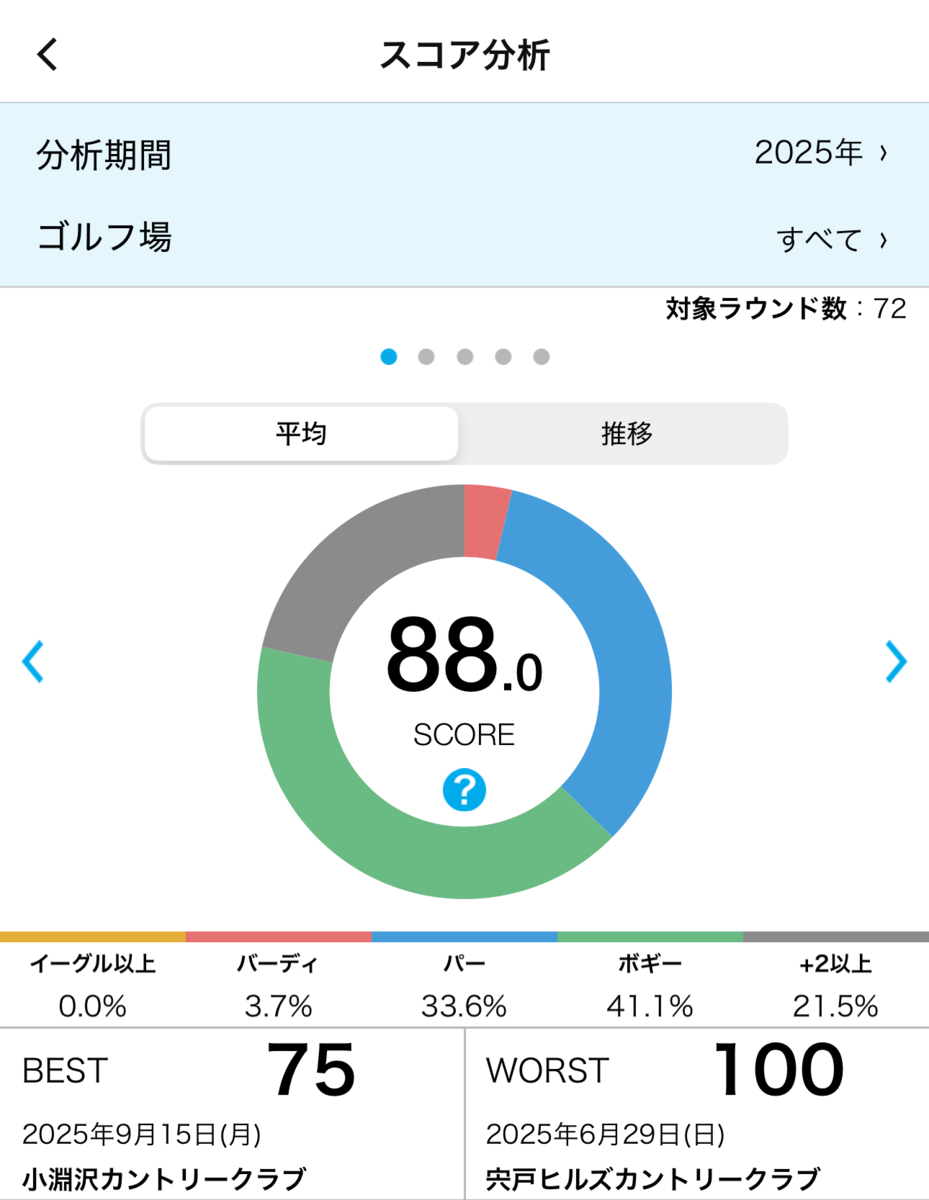This screenshot has height=1200, width=929.
Task: Open the 分析期間 period selector row
Action: pyautogui.click(x=464, y=154)
